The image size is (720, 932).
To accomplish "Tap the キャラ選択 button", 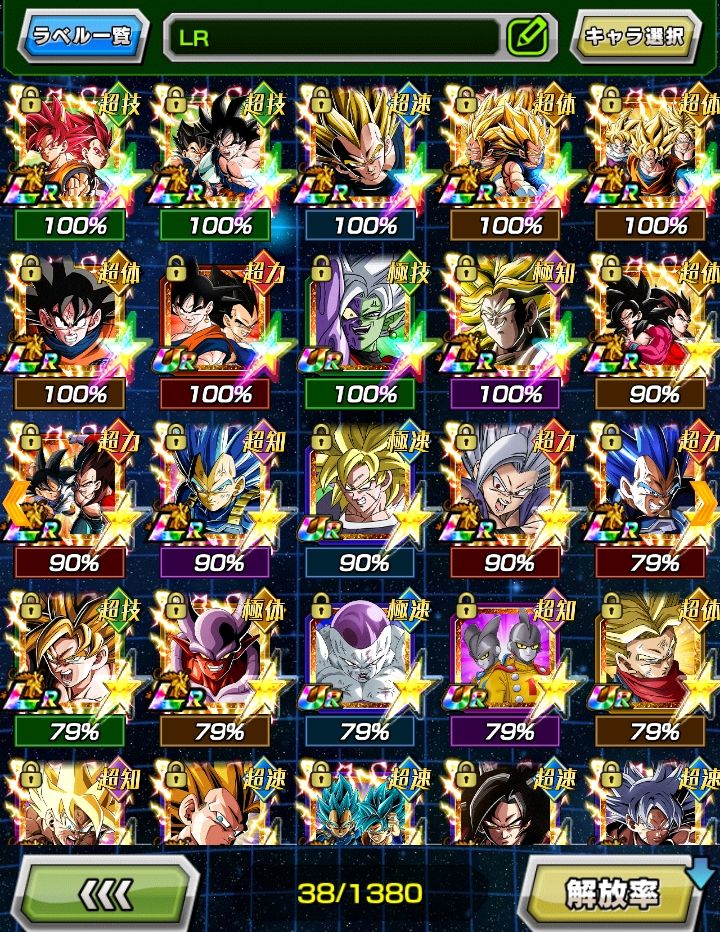I will 634,37.
